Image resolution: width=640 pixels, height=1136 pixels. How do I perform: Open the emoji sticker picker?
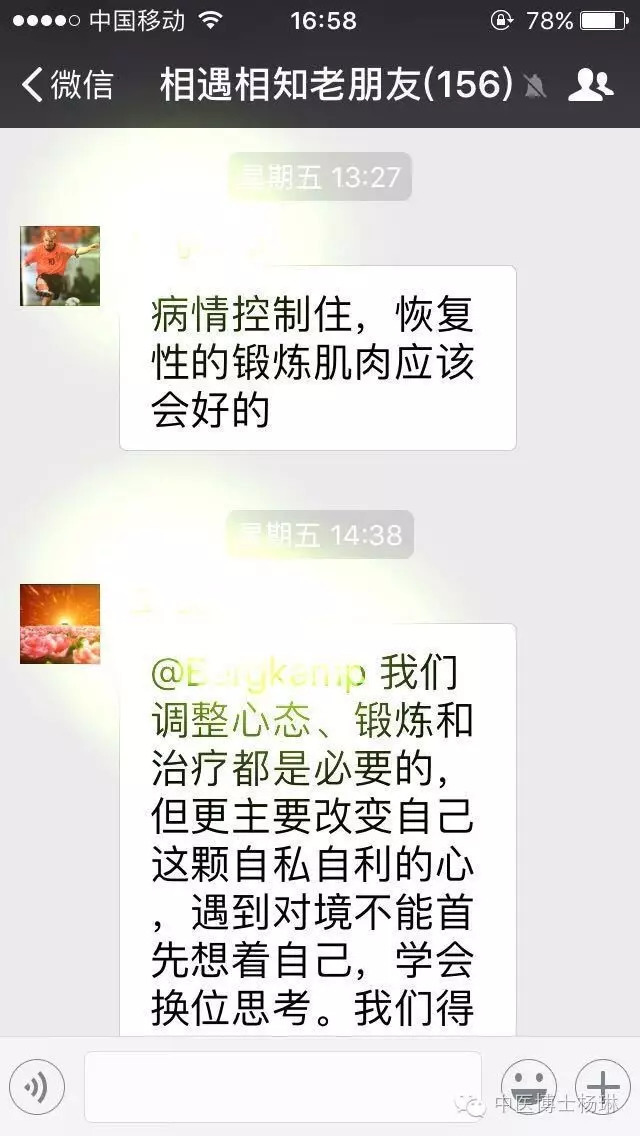coord(529,1087)
